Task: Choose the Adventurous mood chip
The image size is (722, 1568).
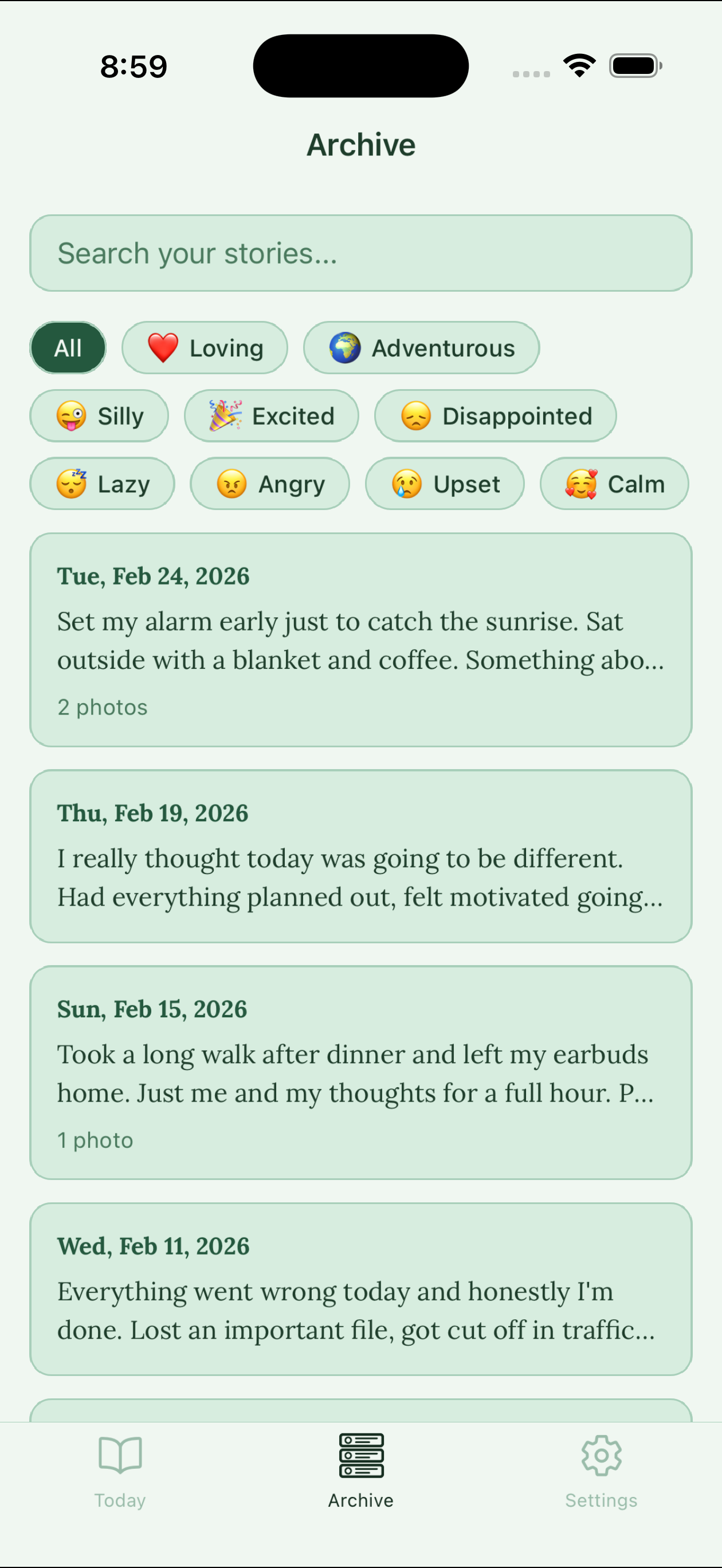Action: pos(421,347)
